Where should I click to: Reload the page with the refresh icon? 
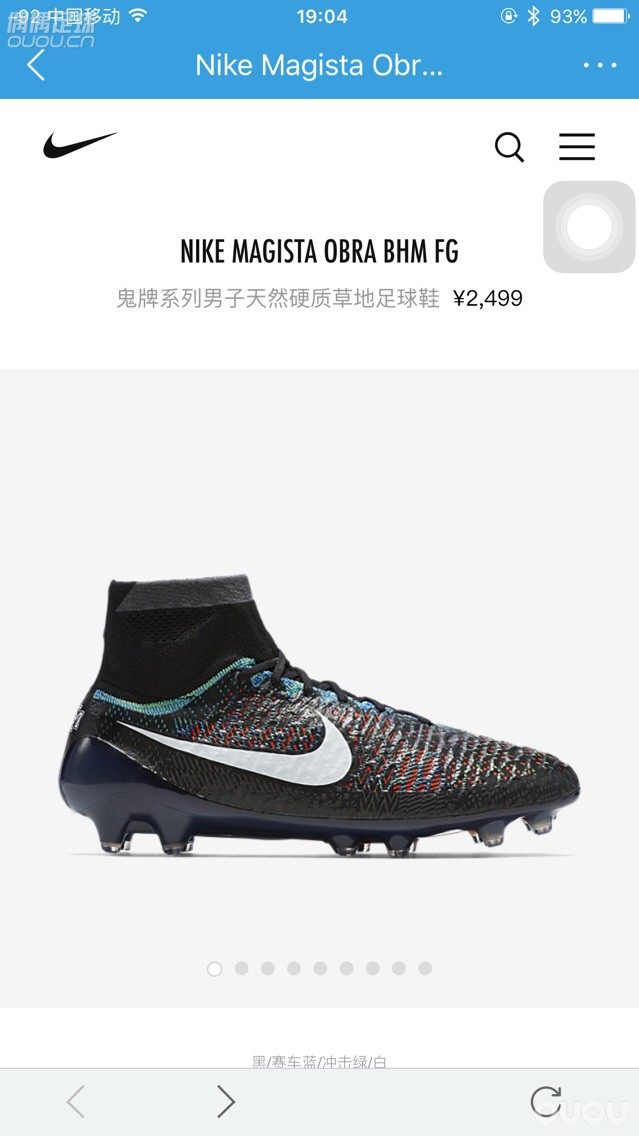coord(546,1102)
